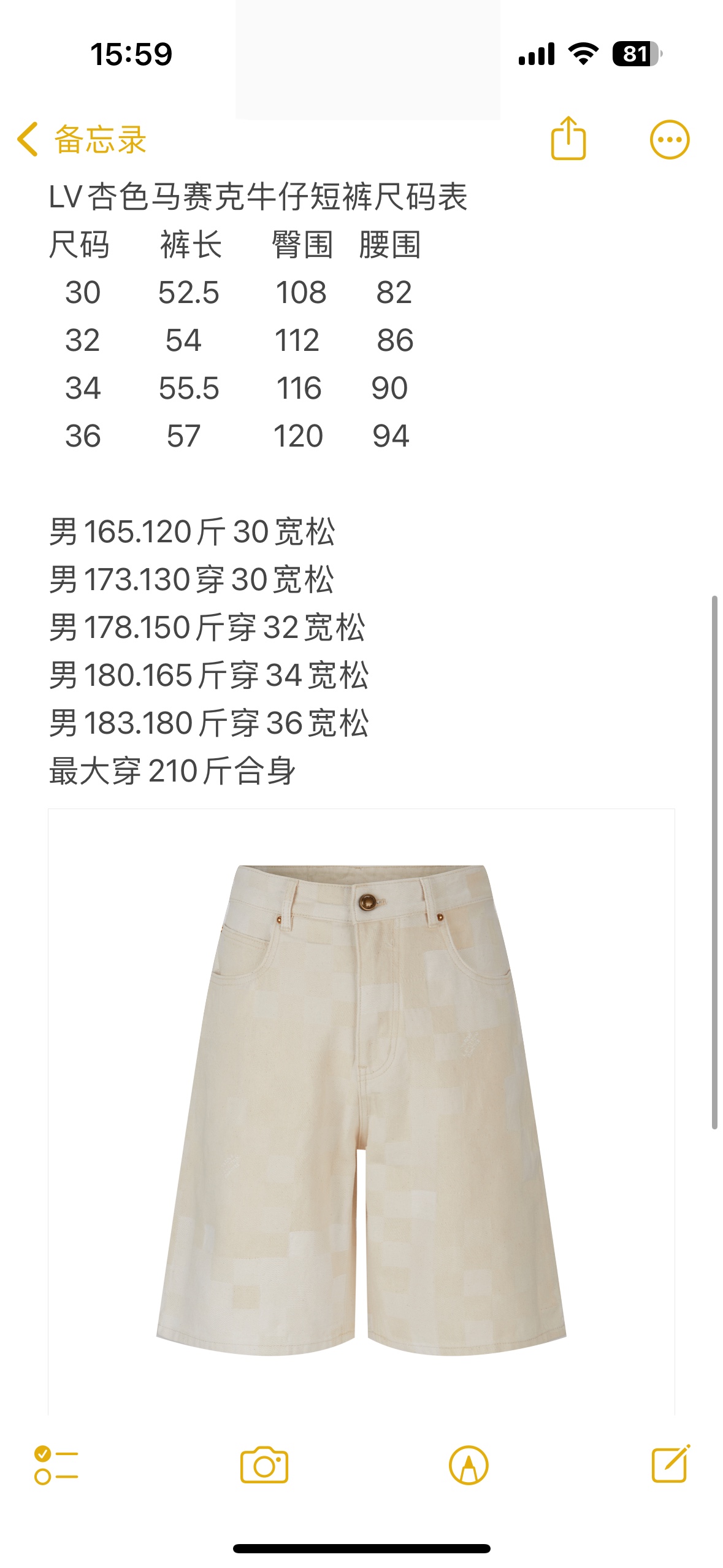Compose a new note
Image resolution: width=723 pixels, height=1568 pixels.
click(671, 1464)
